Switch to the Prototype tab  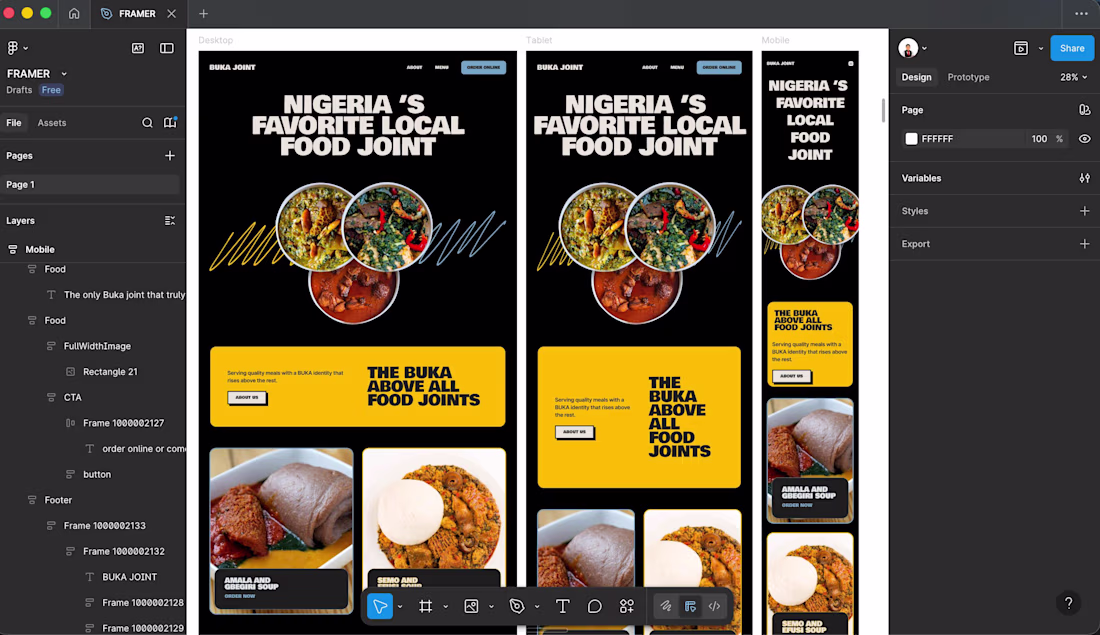(968, 77)
